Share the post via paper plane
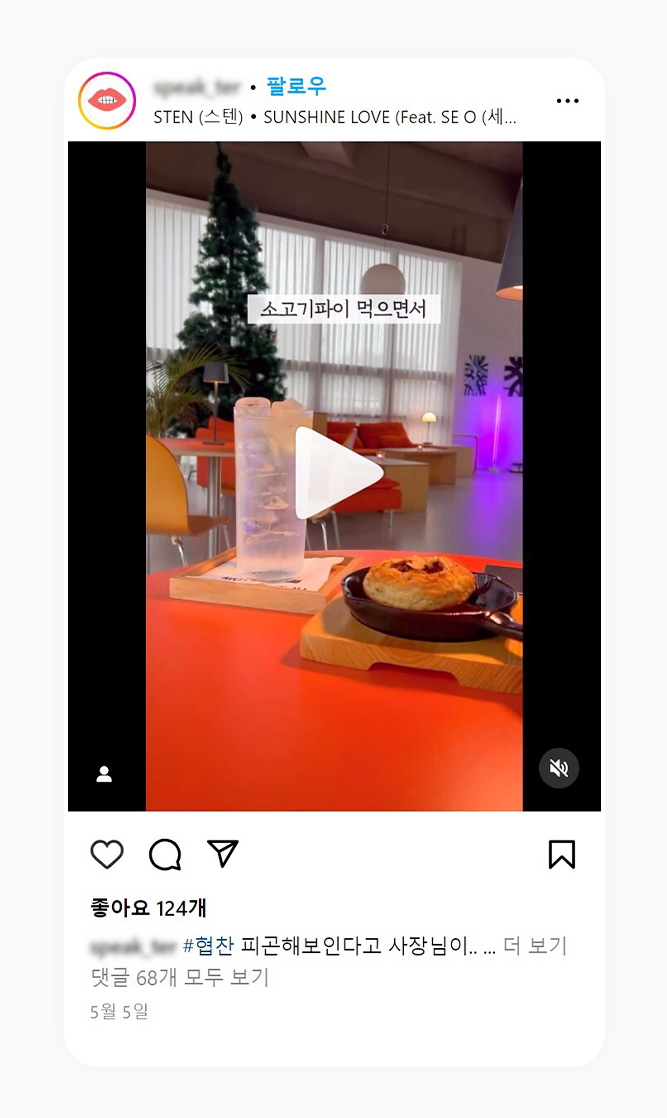The height and width of the screenshot is (1118, 667). coord(223,853)
